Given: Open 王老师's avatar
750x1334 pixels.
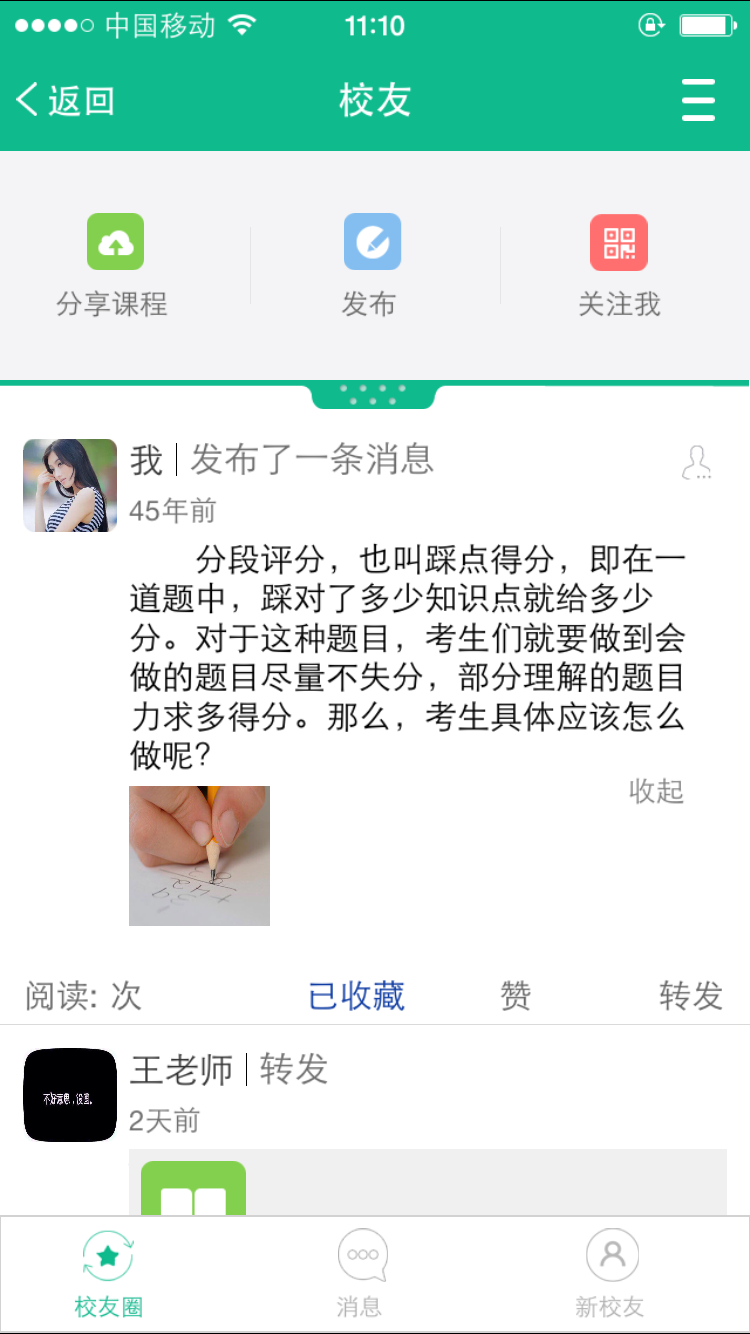Looking at the screenshot, I should (70, 1095).
